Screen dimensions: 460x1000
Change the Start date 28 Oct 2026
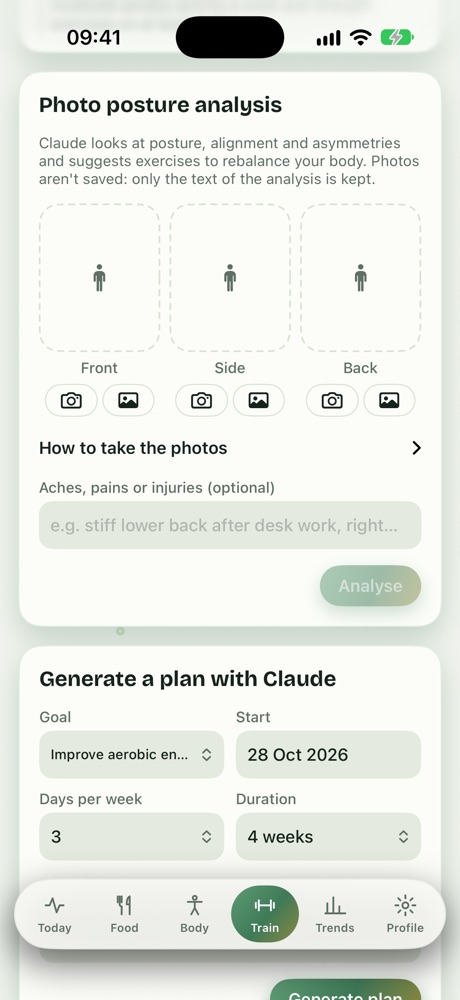point(329,754)
